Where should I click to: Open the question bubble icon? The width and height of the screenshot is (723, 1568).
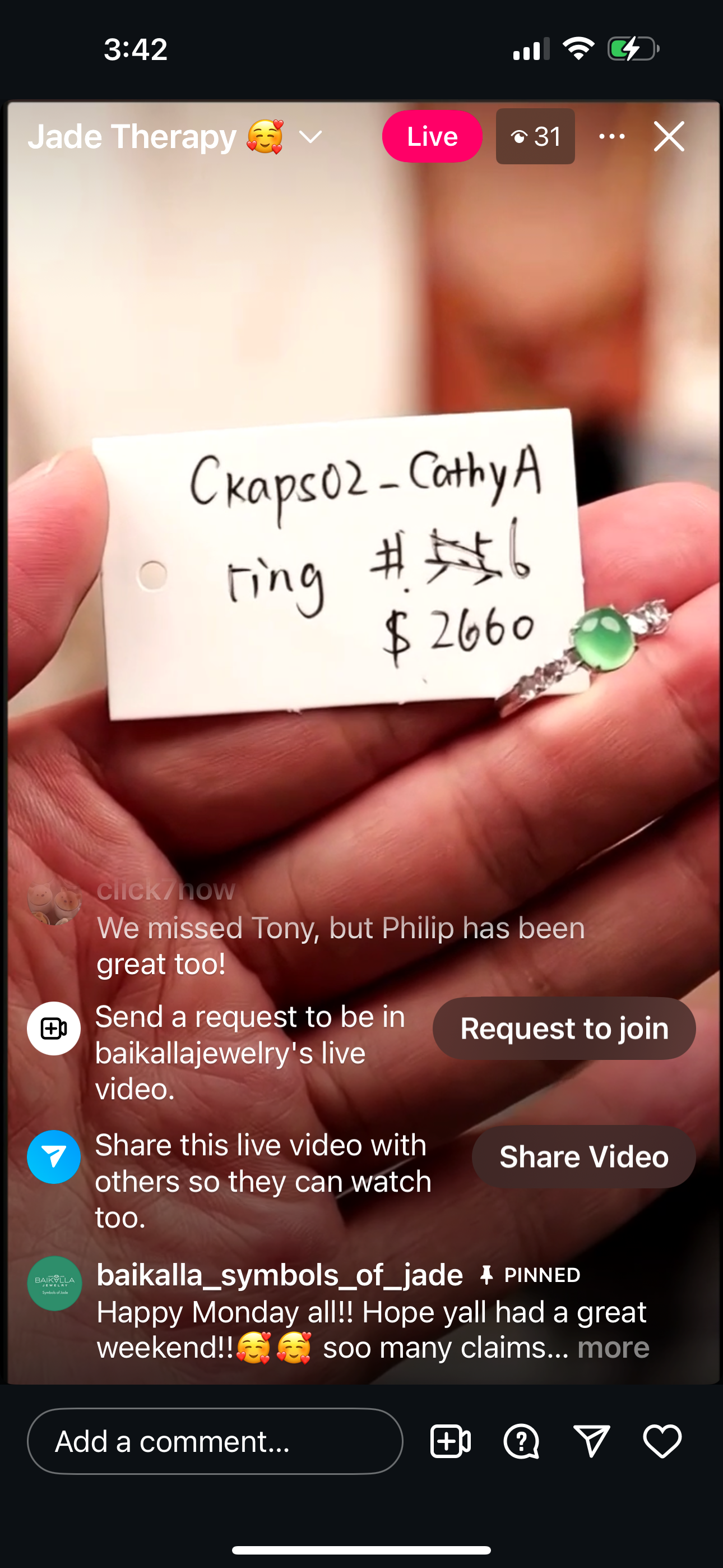pyautogui.click(x=521, y=1441)
